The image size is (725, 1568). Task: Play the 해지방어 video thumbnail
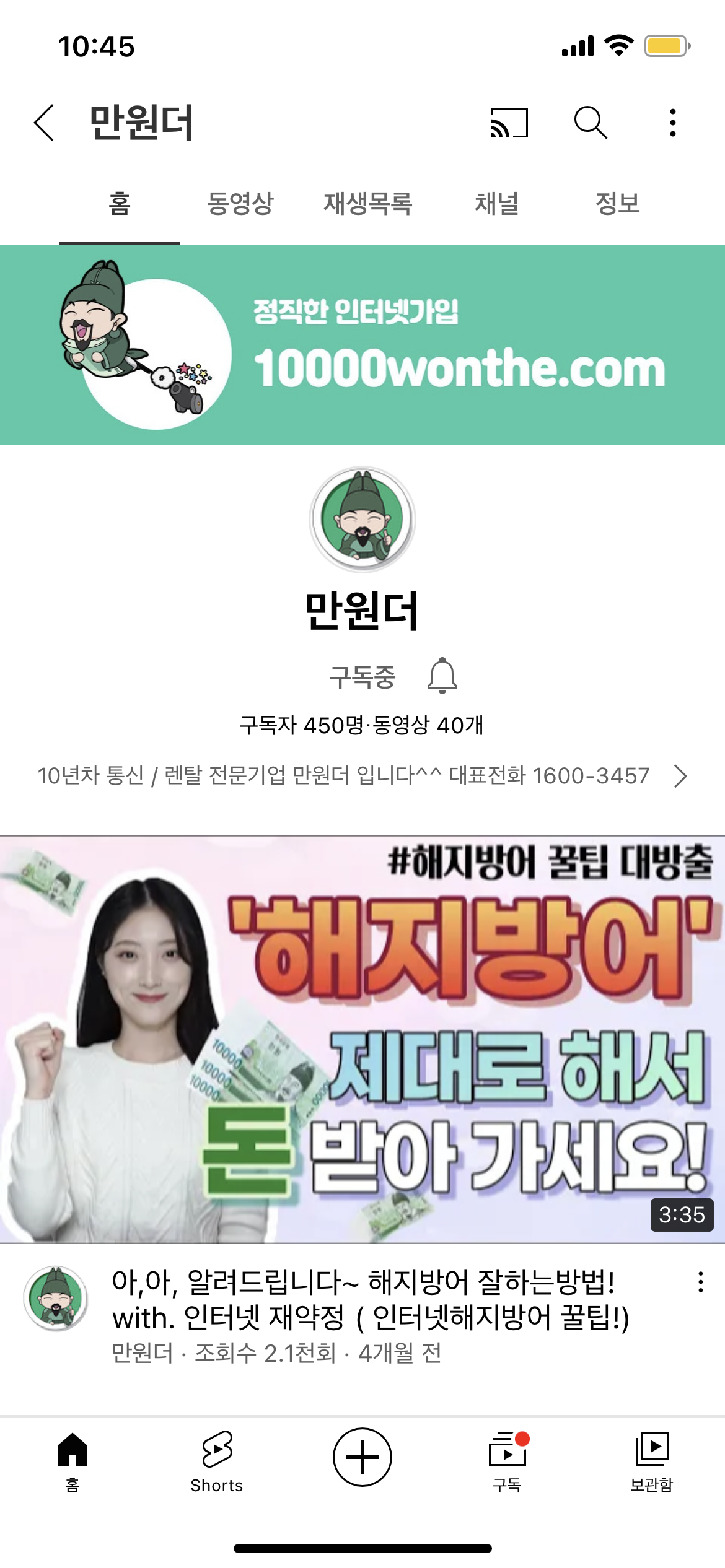coord(362,1039)
